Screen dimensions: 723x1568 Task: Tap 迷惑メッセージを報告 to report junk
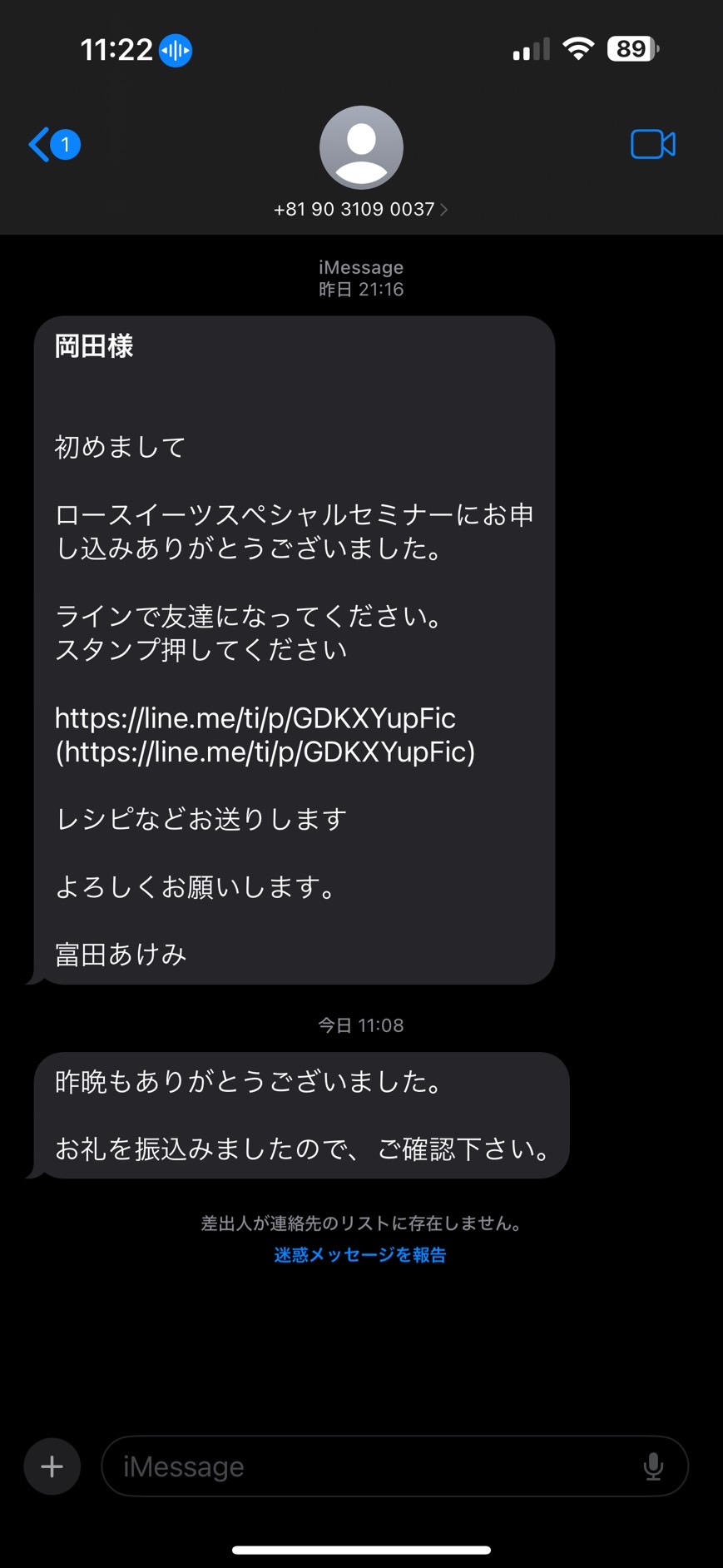(x=360, y=1255)
